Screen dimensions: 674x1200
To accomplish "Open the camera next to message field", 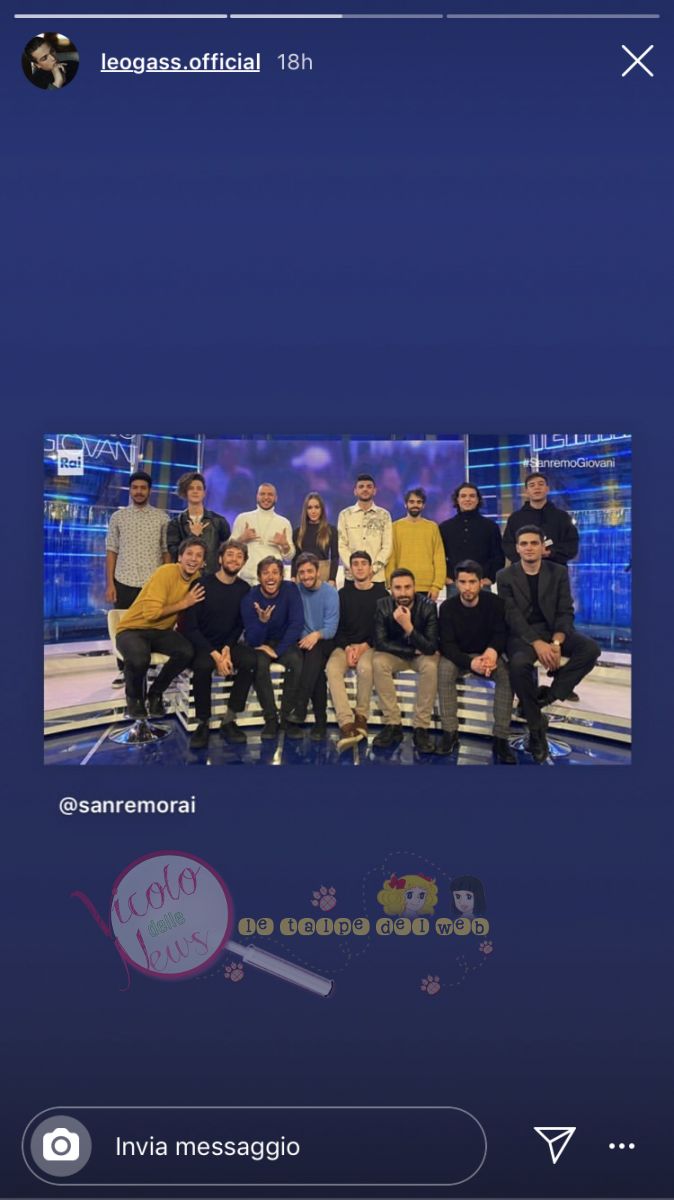I will (61, 1145).
